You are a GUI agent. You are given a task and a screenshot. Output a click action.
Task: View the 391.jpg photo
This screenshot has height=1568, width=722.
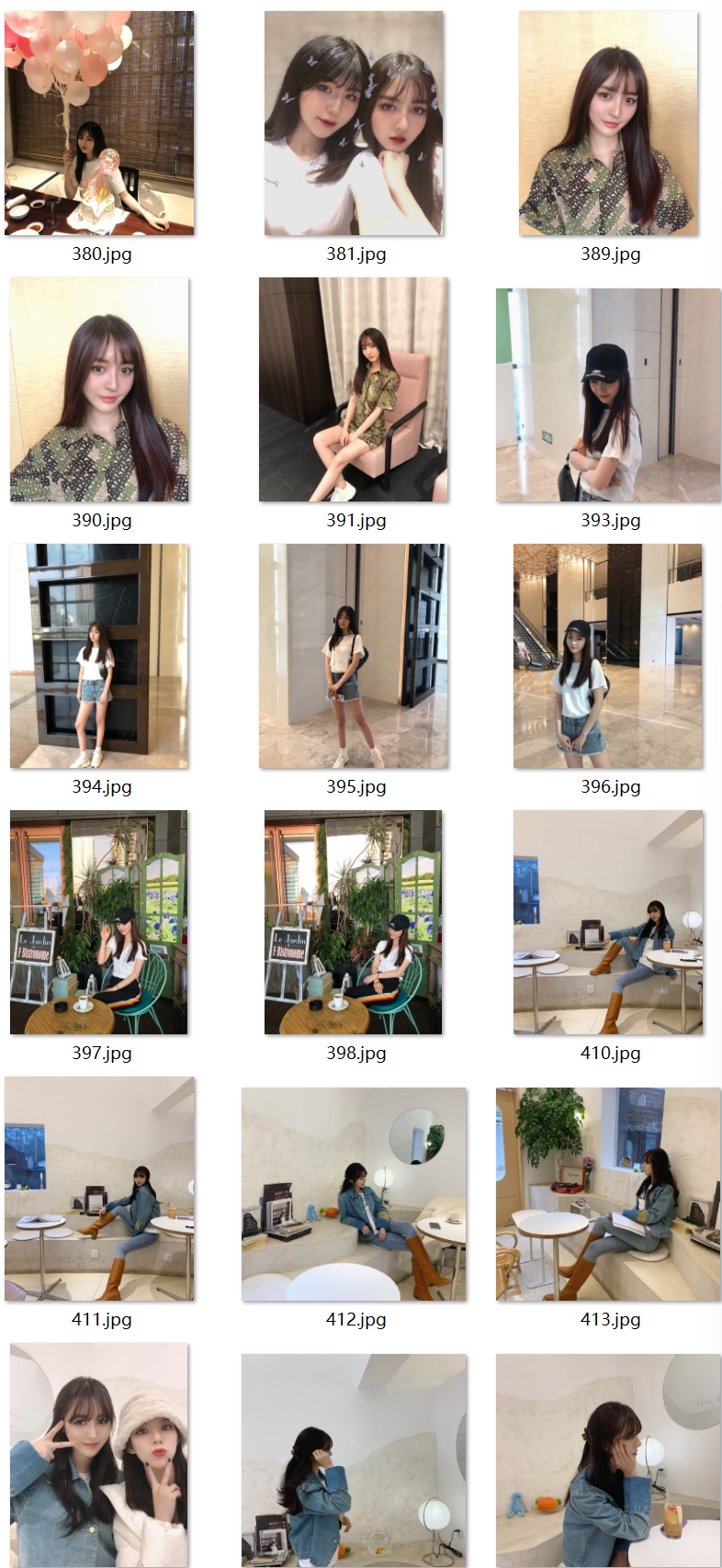click(x=354, y=389)
